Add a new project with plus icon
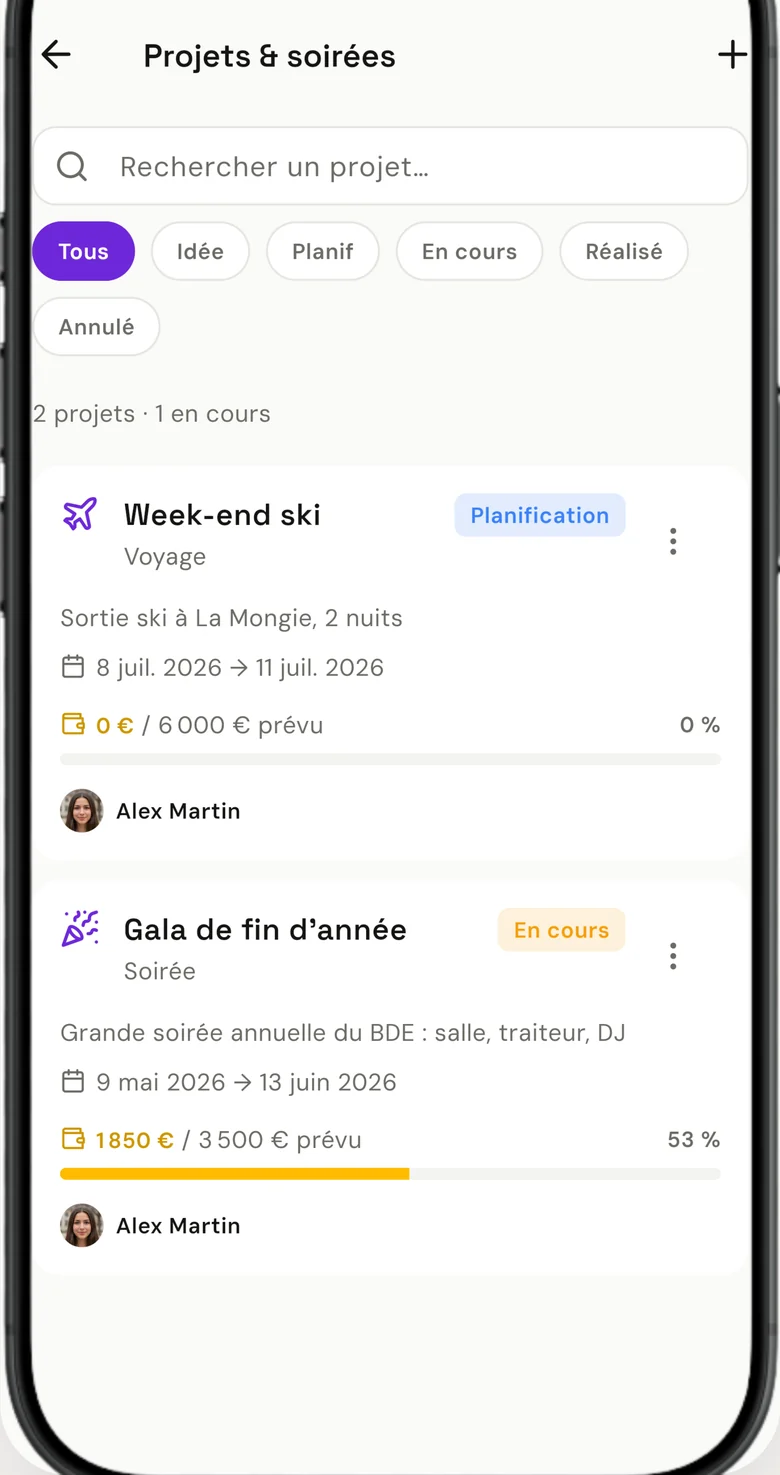780x1475 pixels. click(732, 55)
